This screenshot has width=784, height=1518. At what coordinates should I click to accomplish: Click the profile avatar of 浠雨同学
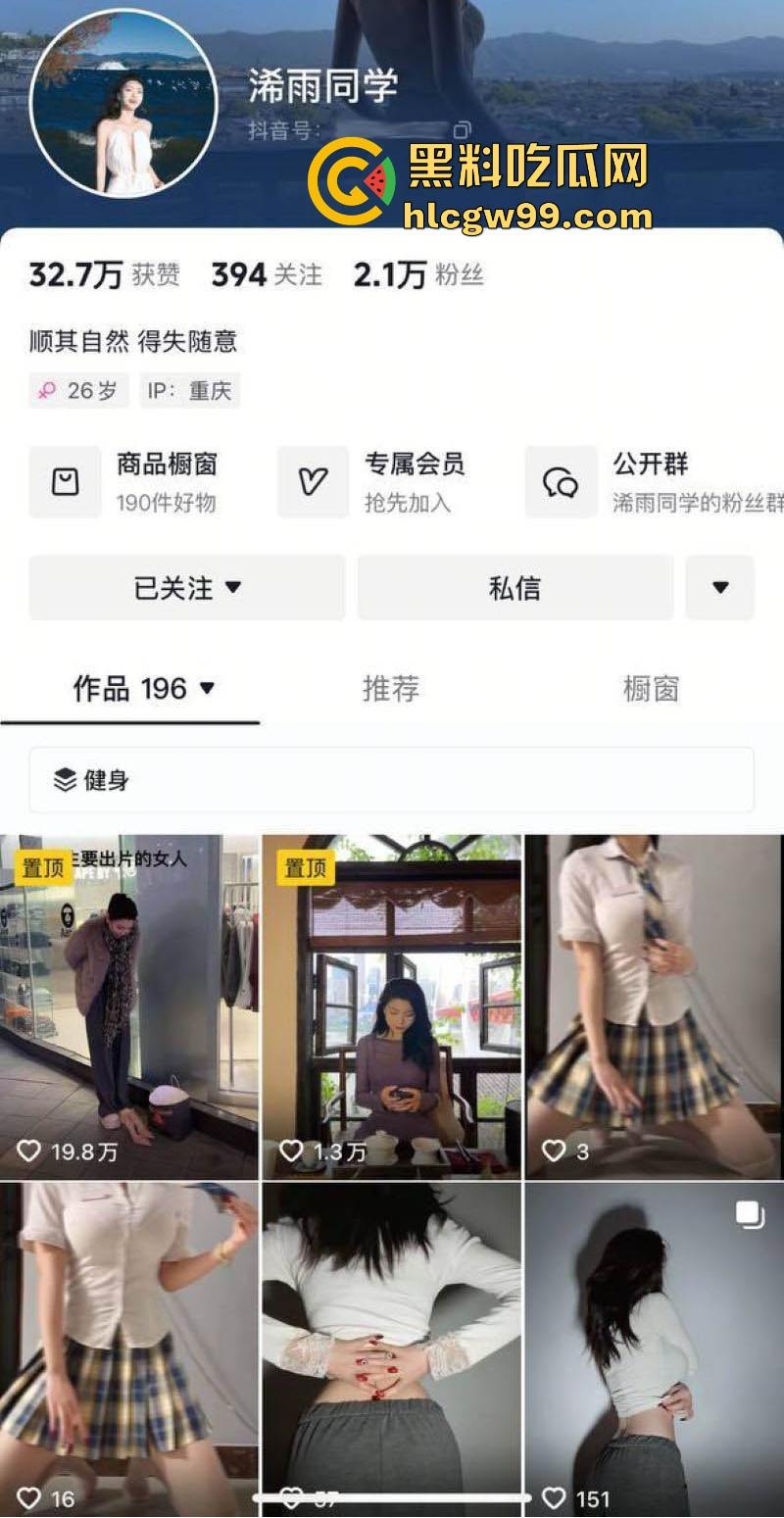[x=124, y=105]
